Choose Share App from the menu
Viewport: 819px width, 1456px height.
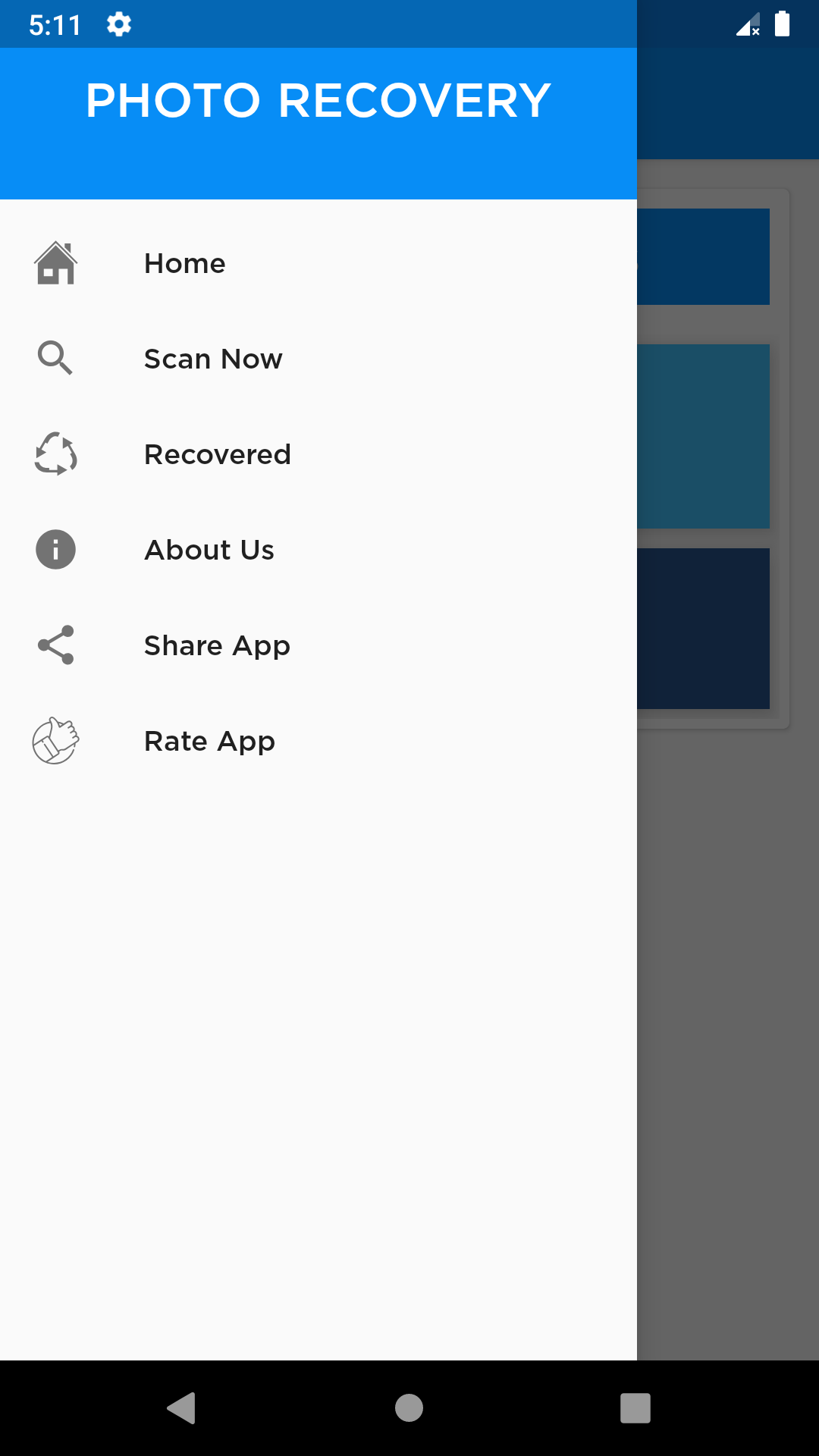pos(217,645)
